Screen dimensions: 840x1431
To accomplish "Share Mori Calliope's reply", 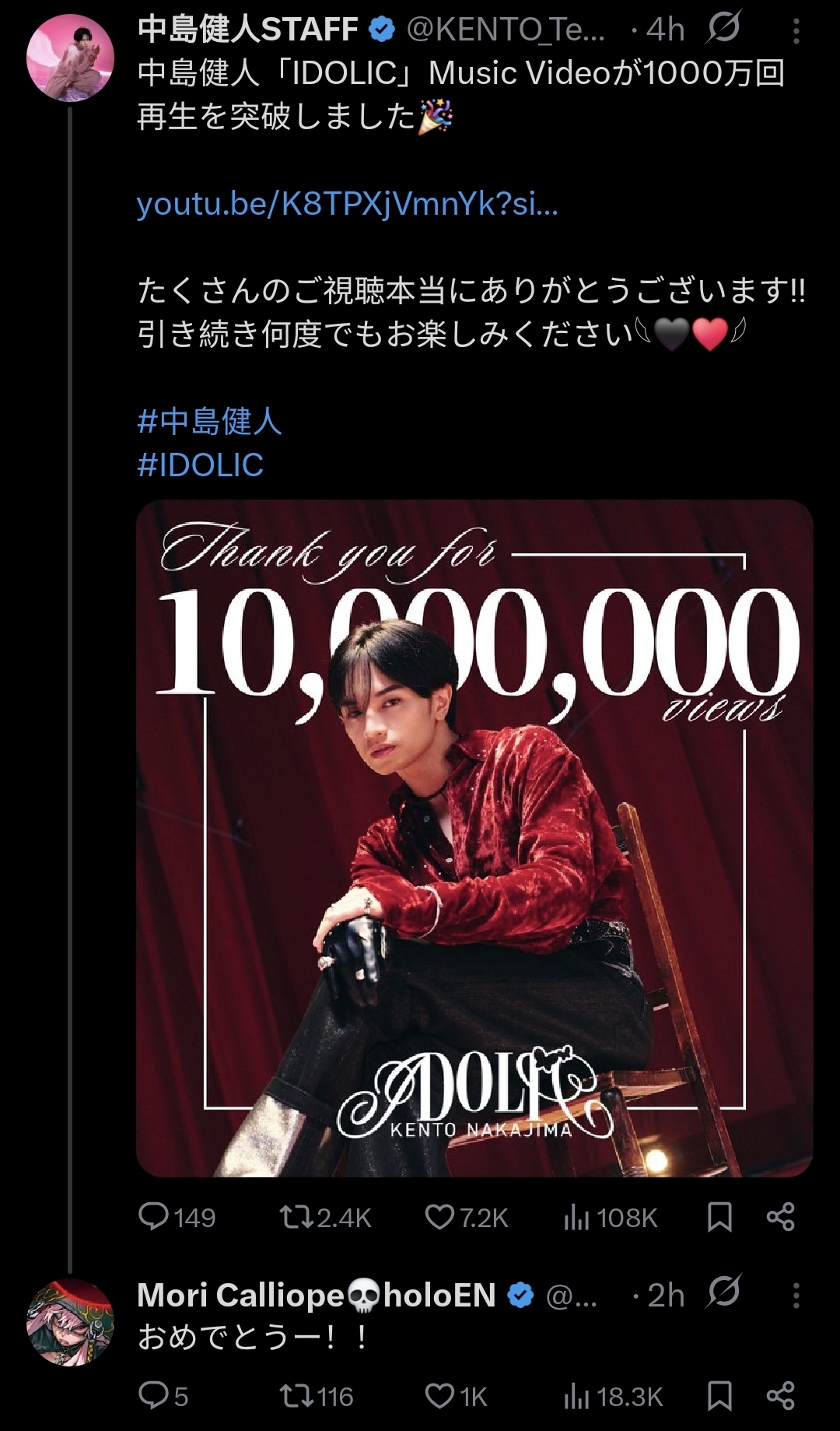I will point(780,1396).
